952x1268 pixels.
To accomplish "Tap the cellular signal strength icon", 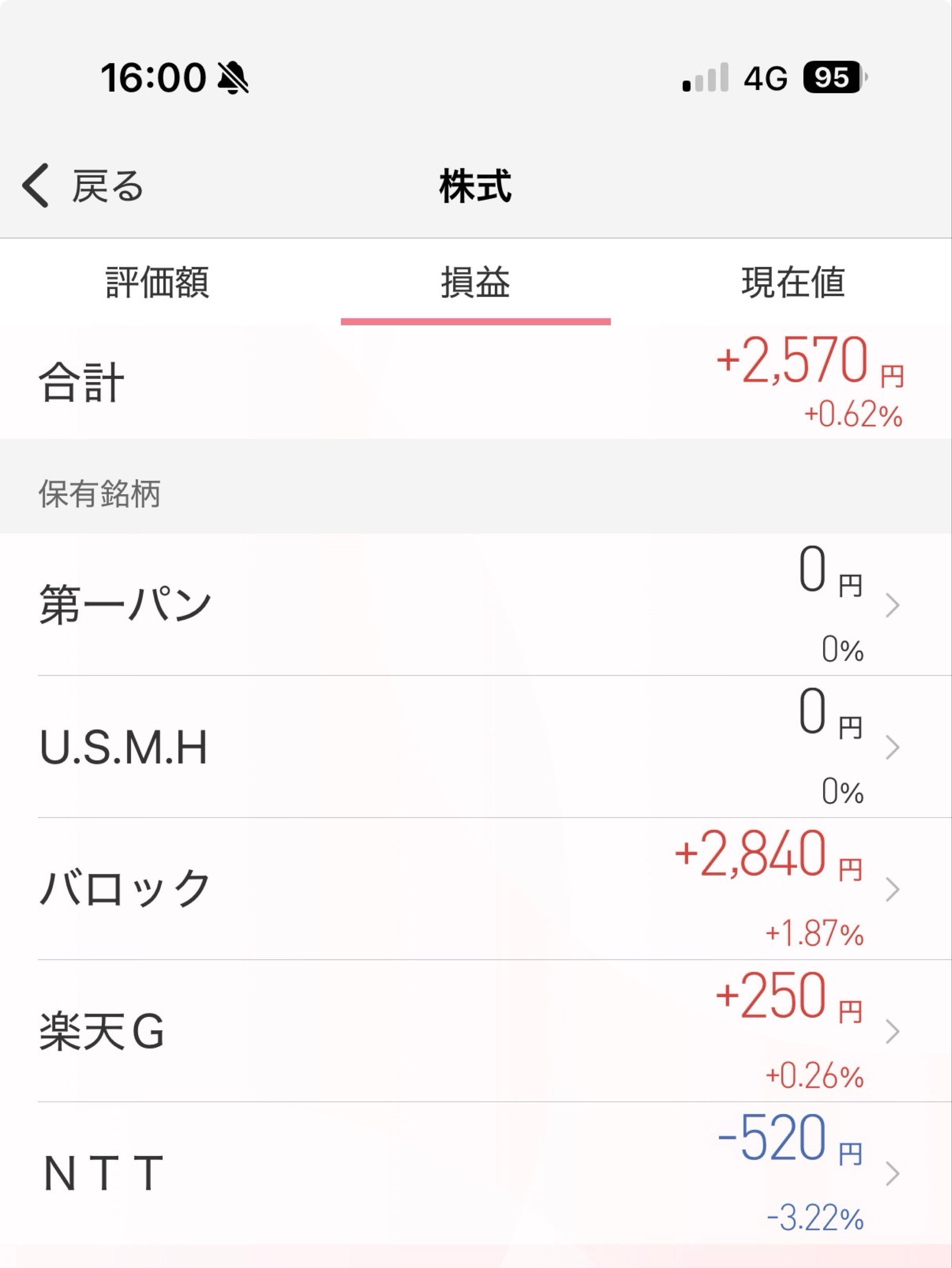I will coord(707,80).
